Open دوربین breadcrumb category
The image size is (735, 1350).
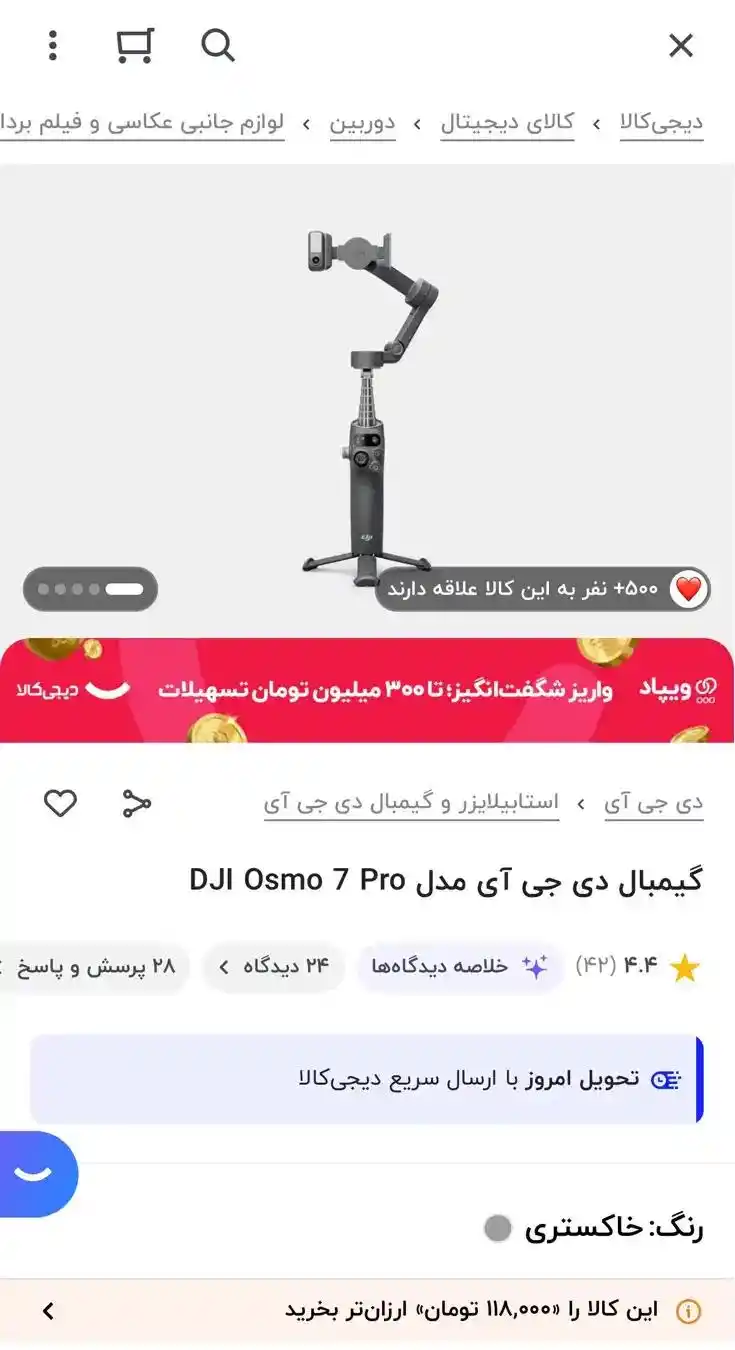point(362,123)
